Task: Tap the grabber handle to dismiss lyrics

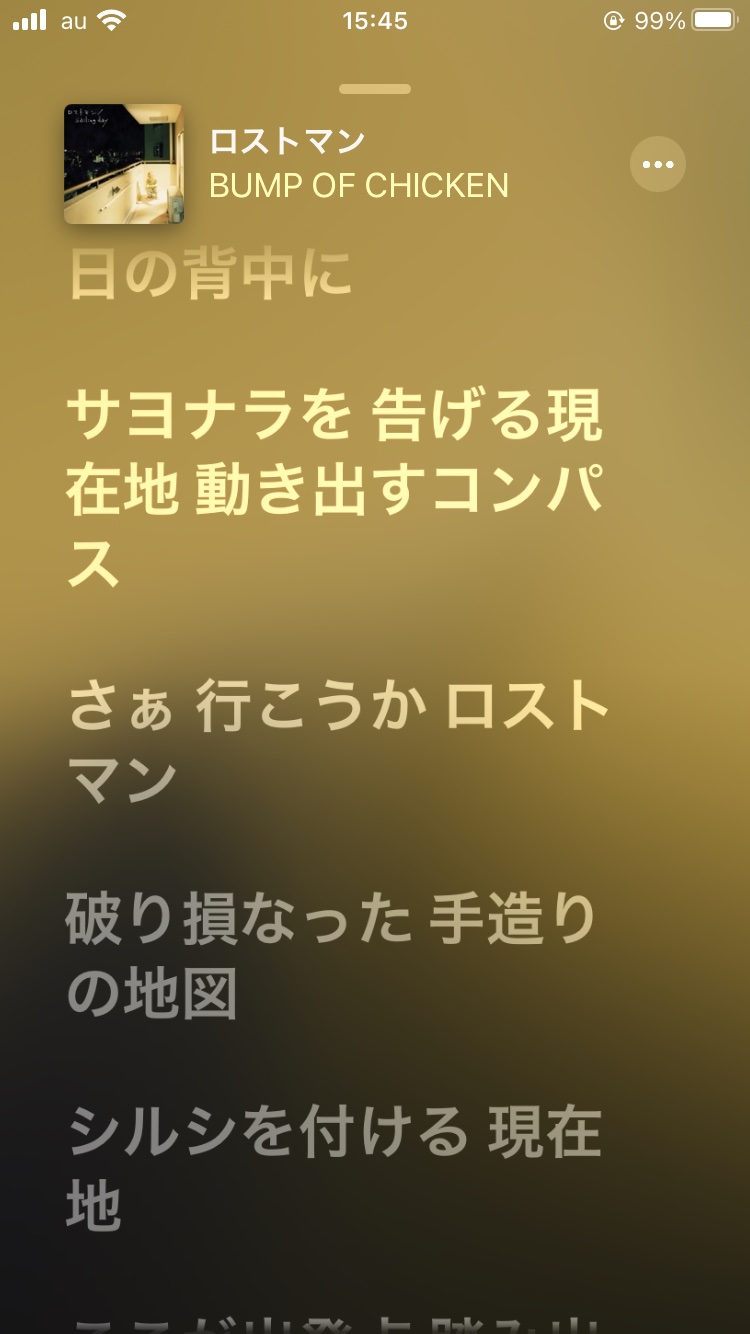Action: click(375, 89)
